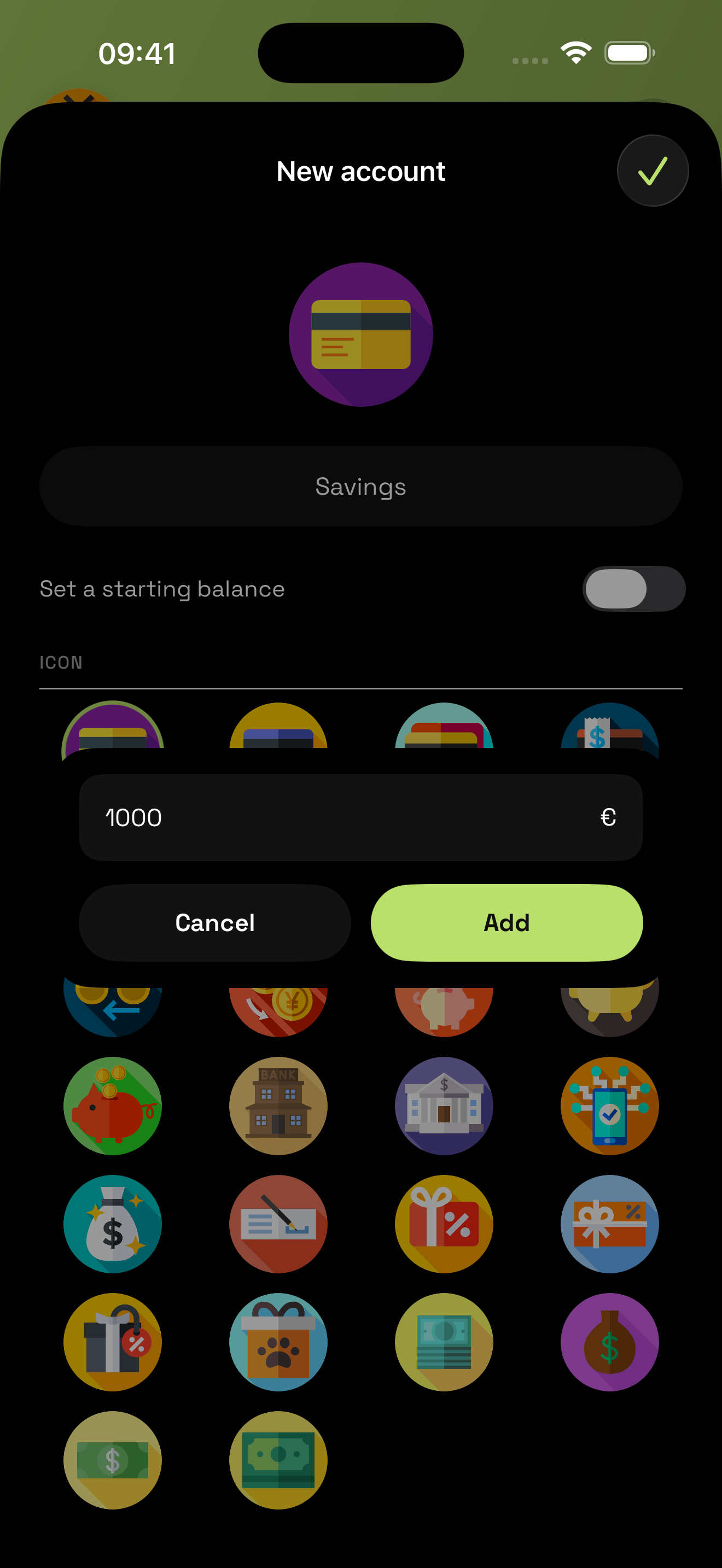This screenshot has height=1568, width=722.
Task: Select the smartphone with checkmark icon
Action: tap(609, 1106)
